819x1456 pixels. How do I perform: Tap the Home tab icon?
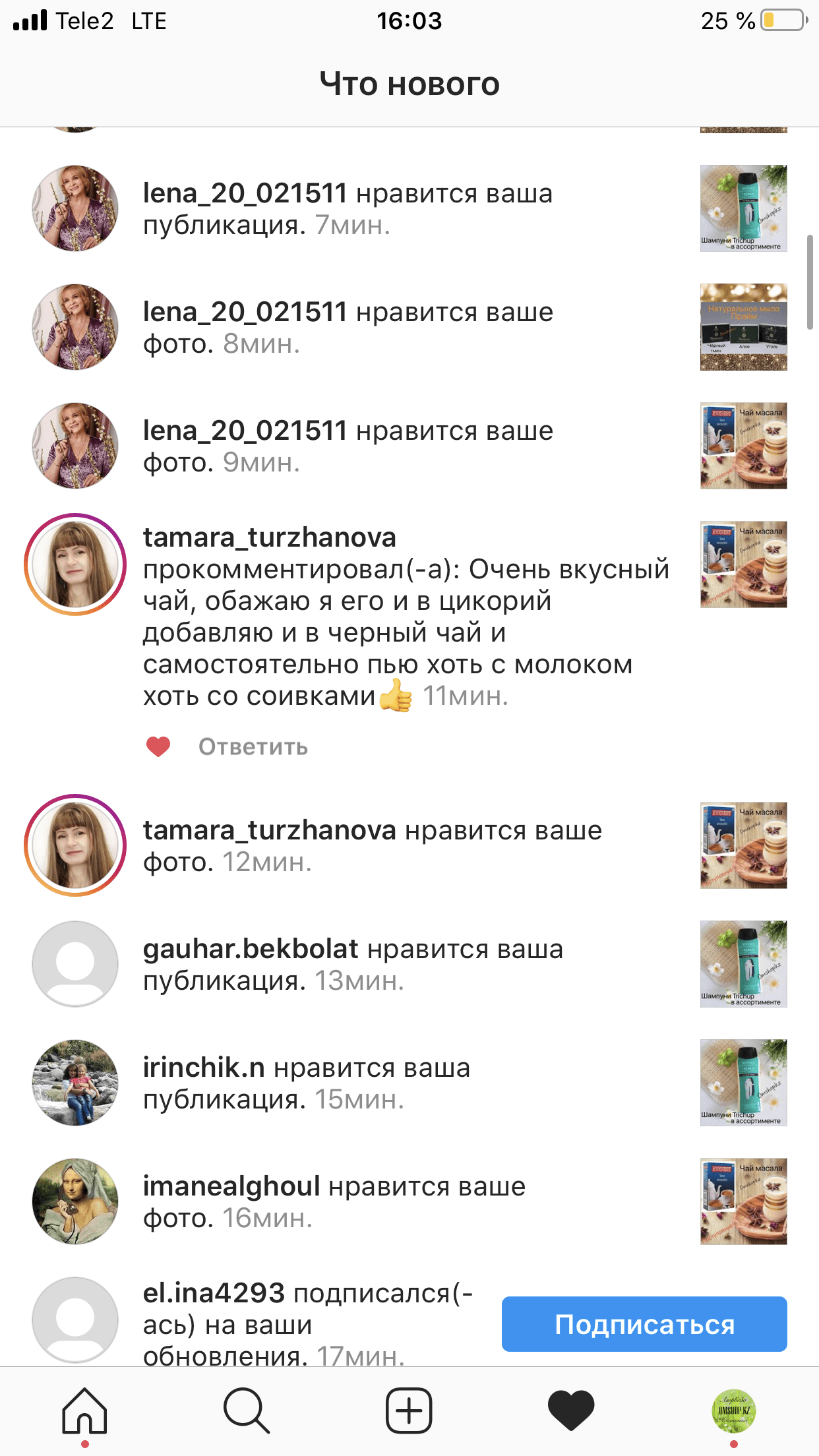(84, 1410)
